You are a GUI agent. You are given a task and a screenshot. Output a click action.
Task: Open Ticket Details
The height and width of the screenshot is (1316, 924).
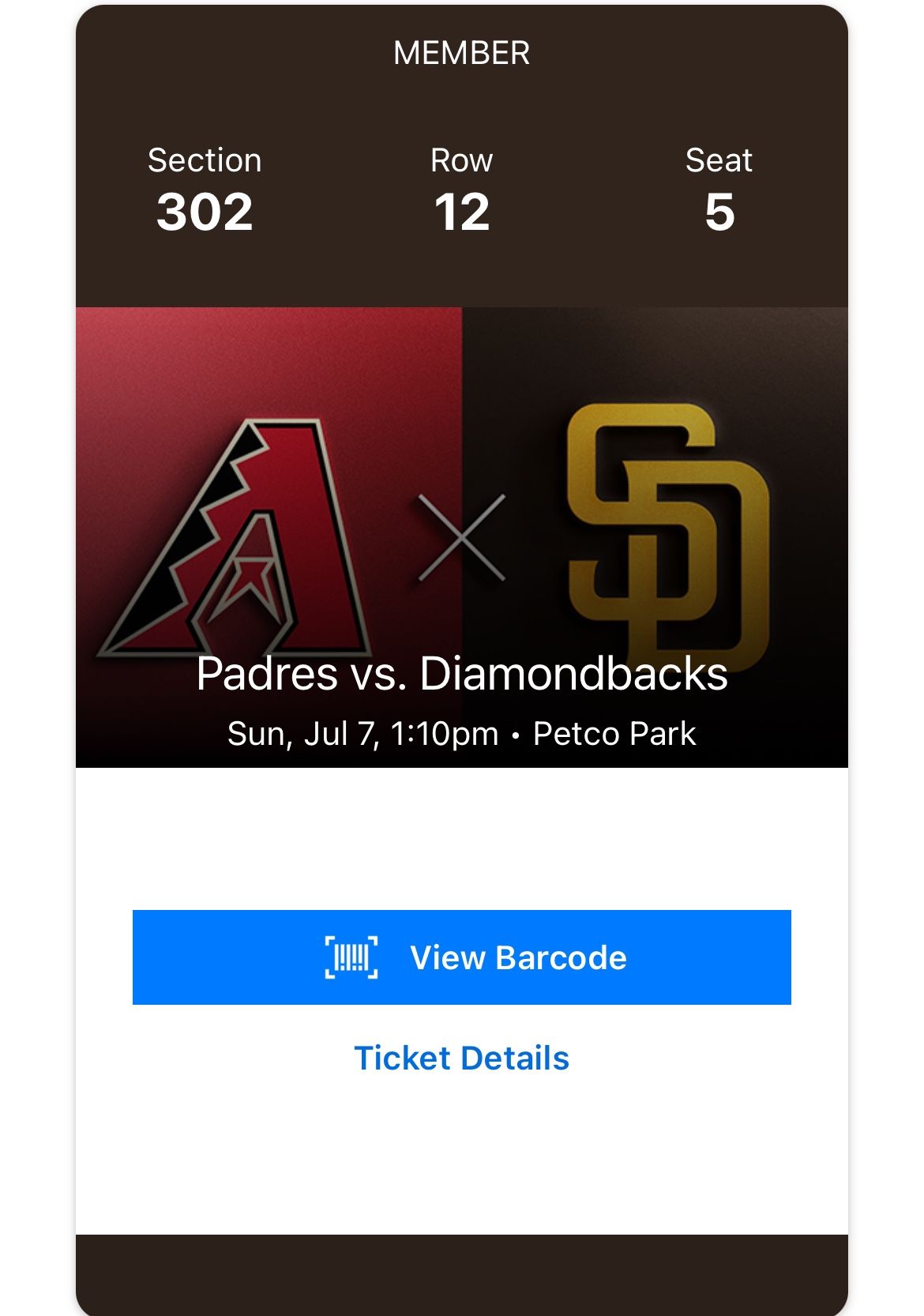coord(462,1058)
